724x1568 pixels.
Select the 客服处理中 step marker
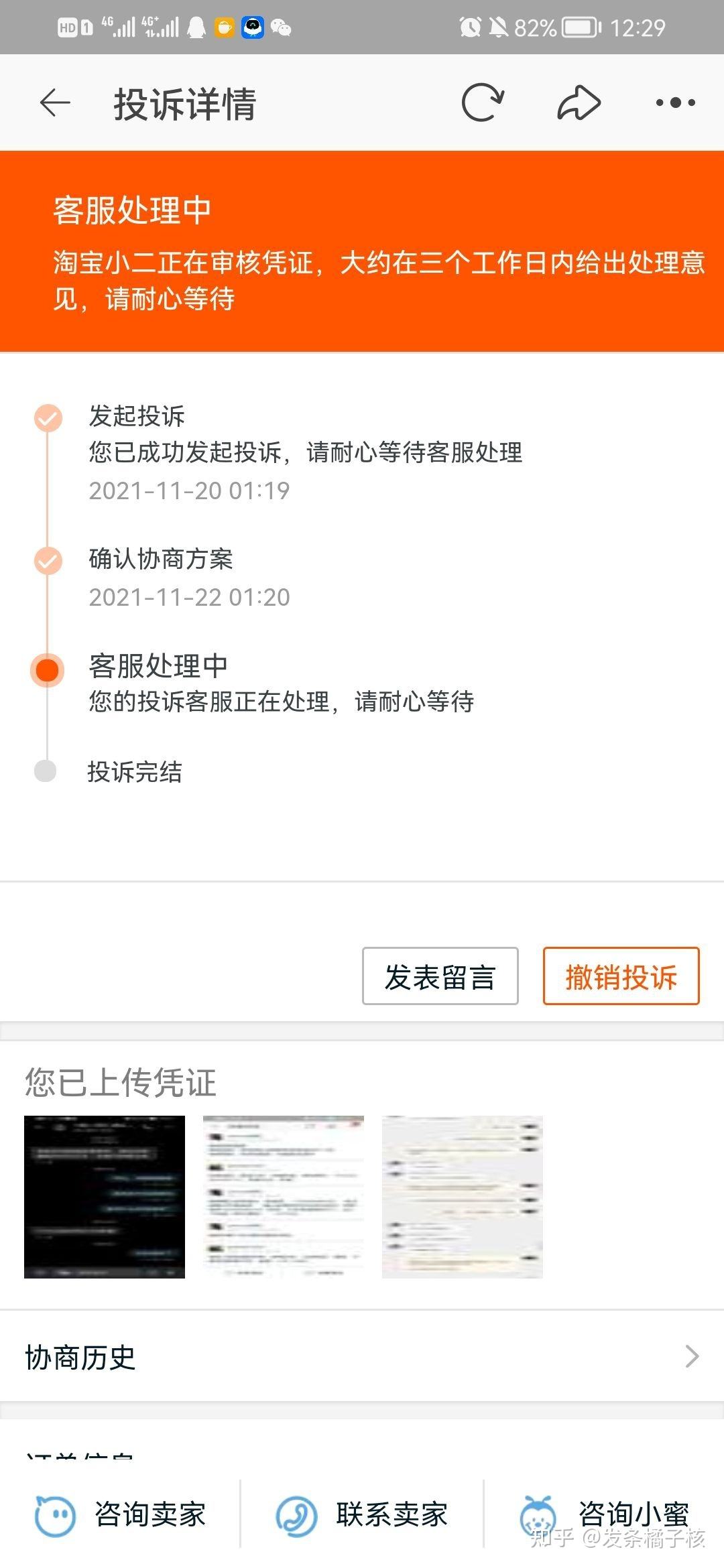[47, 668]
